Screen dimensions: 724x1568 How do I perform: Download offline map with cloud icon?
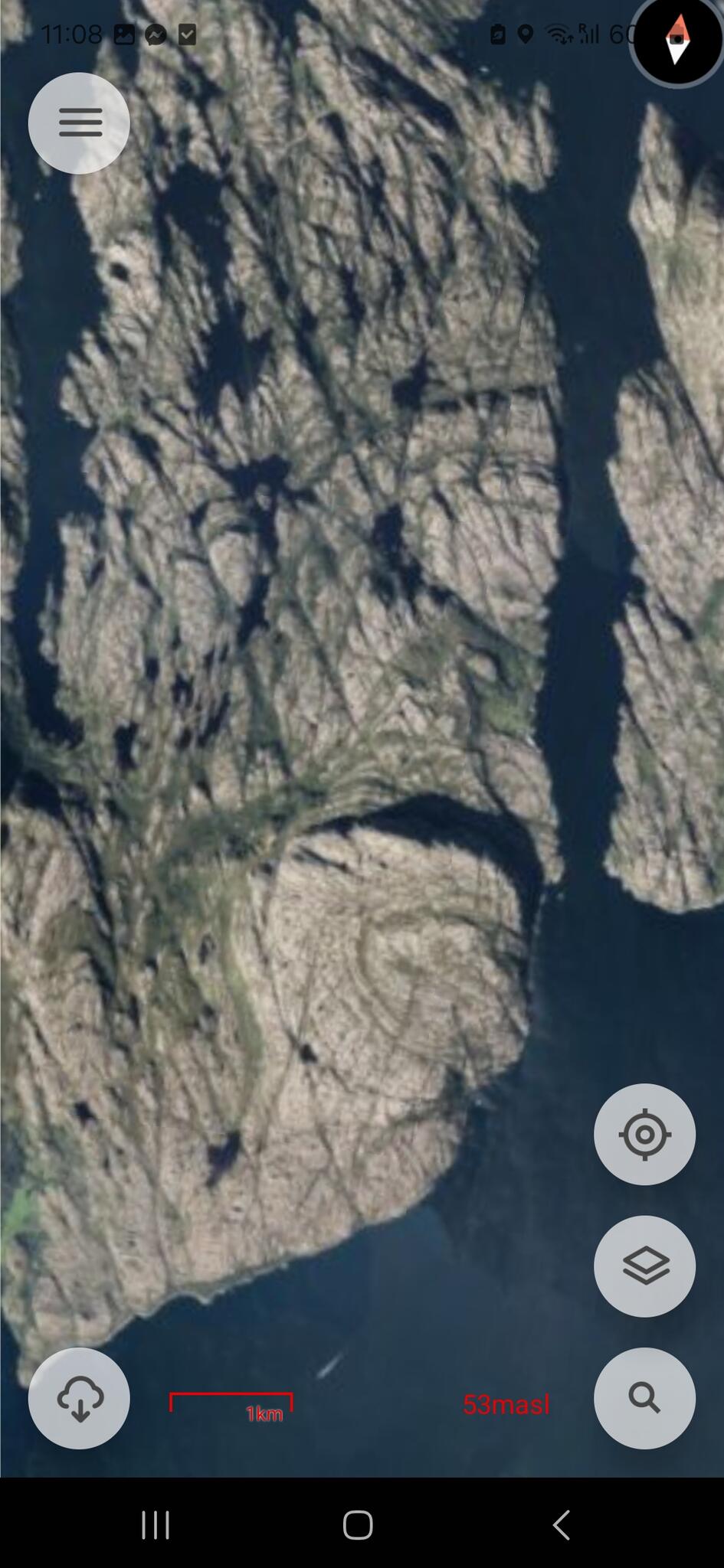[x=79, y=1398]
